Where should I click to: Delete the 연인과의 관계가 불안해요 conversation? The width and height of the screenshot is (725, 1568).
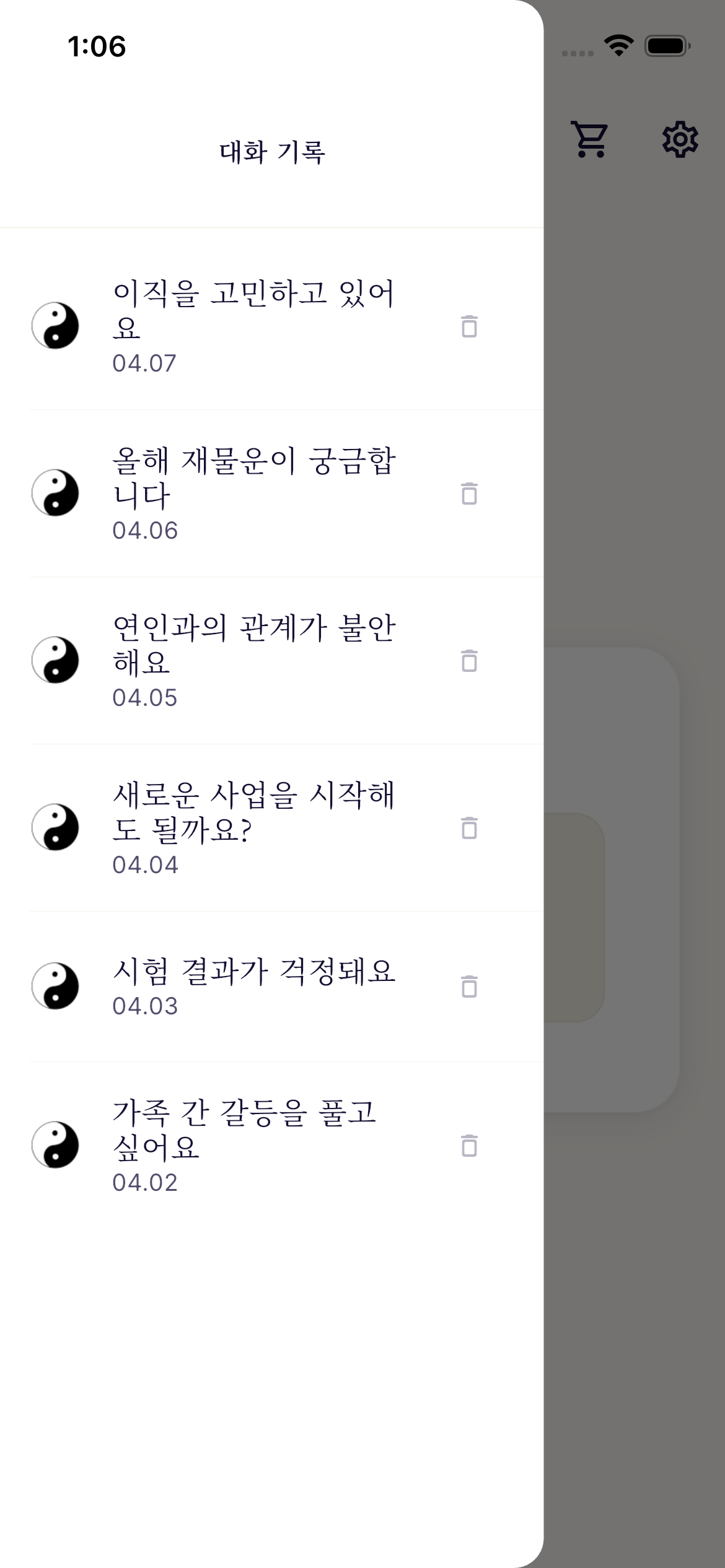click(x=469, y=661)
